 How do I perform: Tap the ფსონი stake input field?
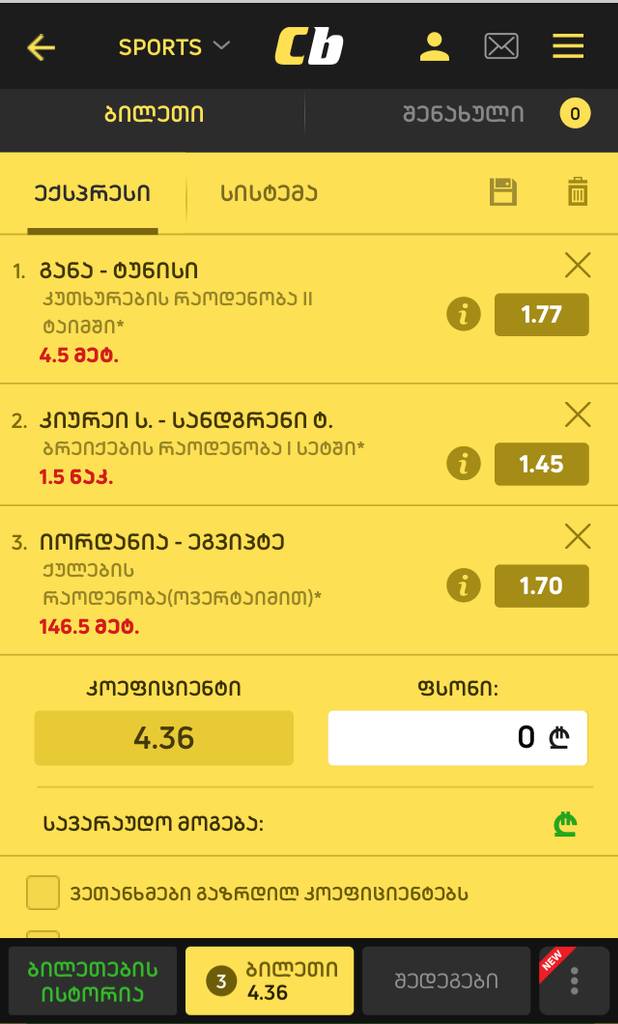pyautogui.click(x=457, y=738)
